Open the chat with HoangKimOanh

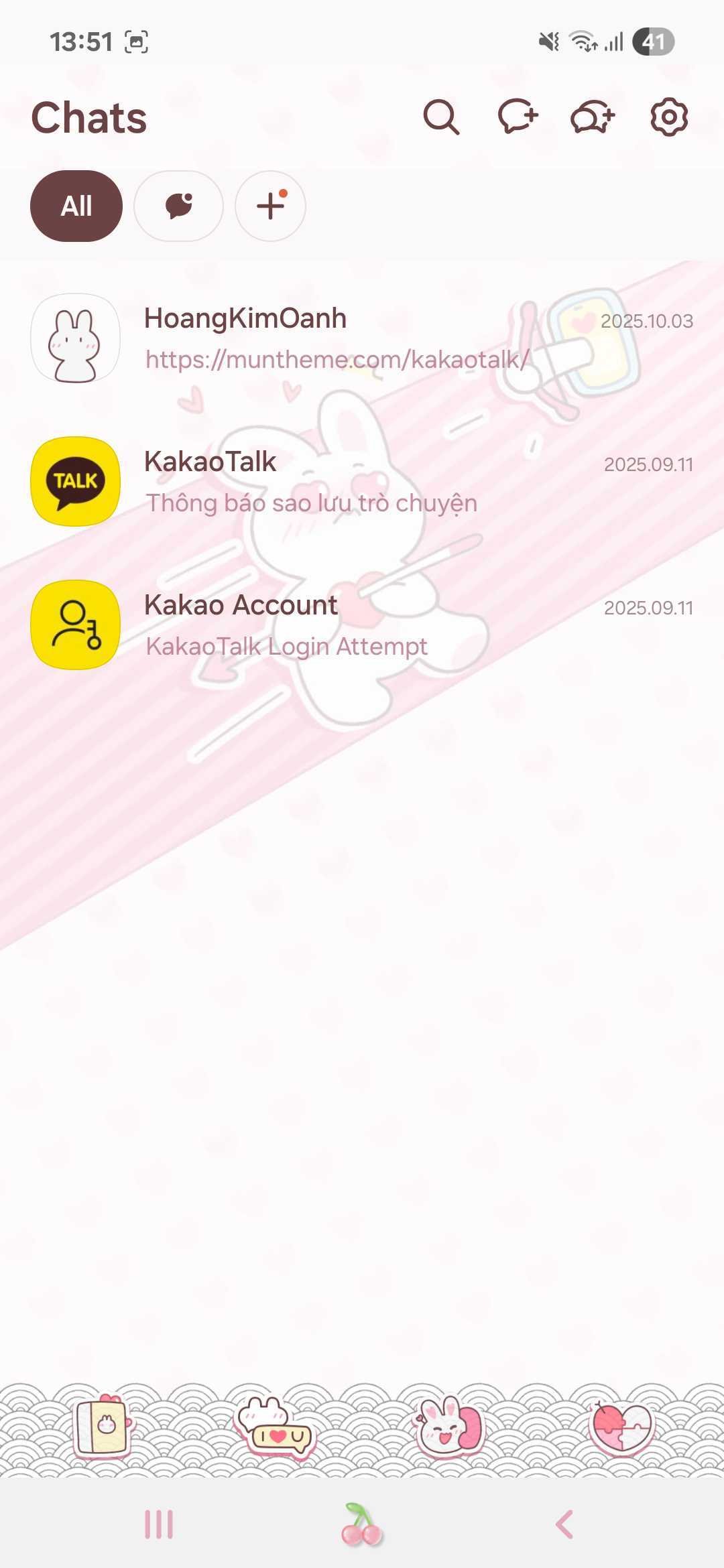point(362,338)
